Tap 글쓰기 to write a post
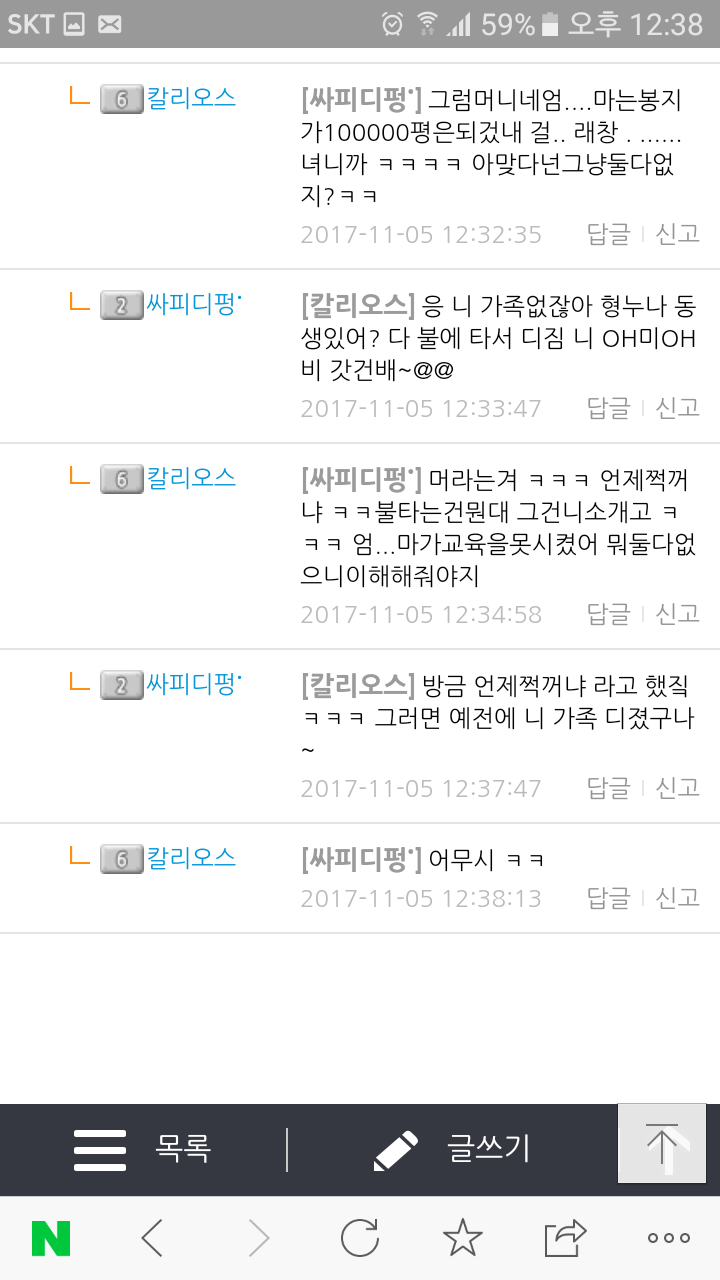720x1280 pixels. point(452,1150)
